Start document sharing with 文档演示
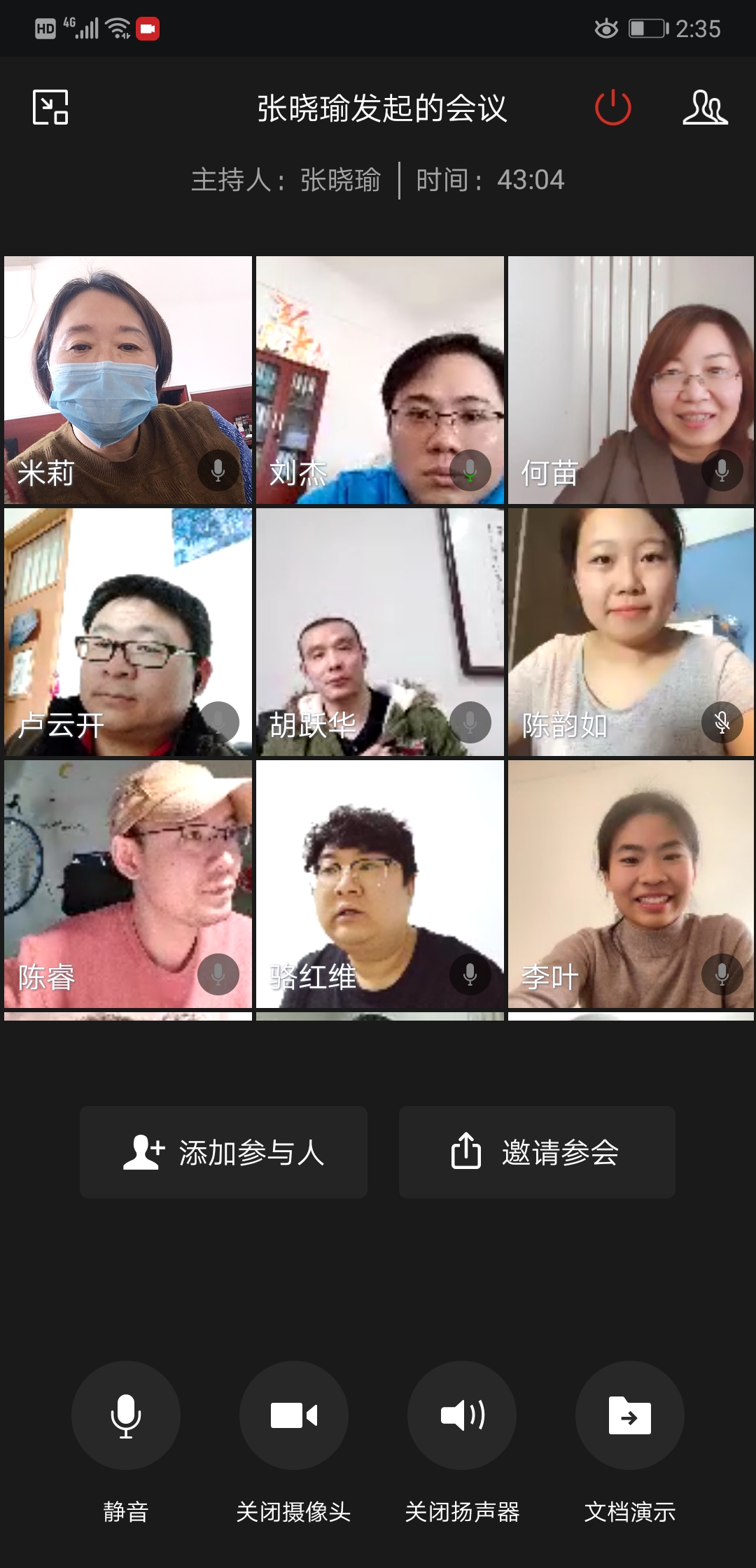Viewport: 756px width, 1568px height. coord(630,1415)
